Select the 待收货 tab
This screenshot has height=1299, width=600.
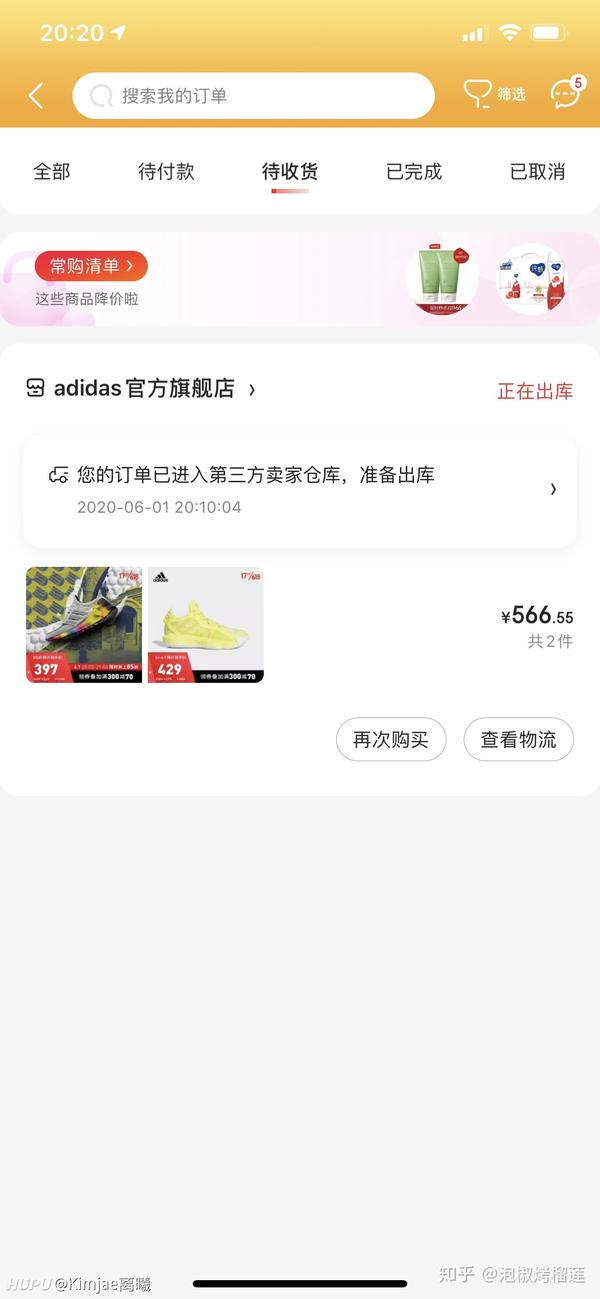pyautogui.click(x=290, y=172)
